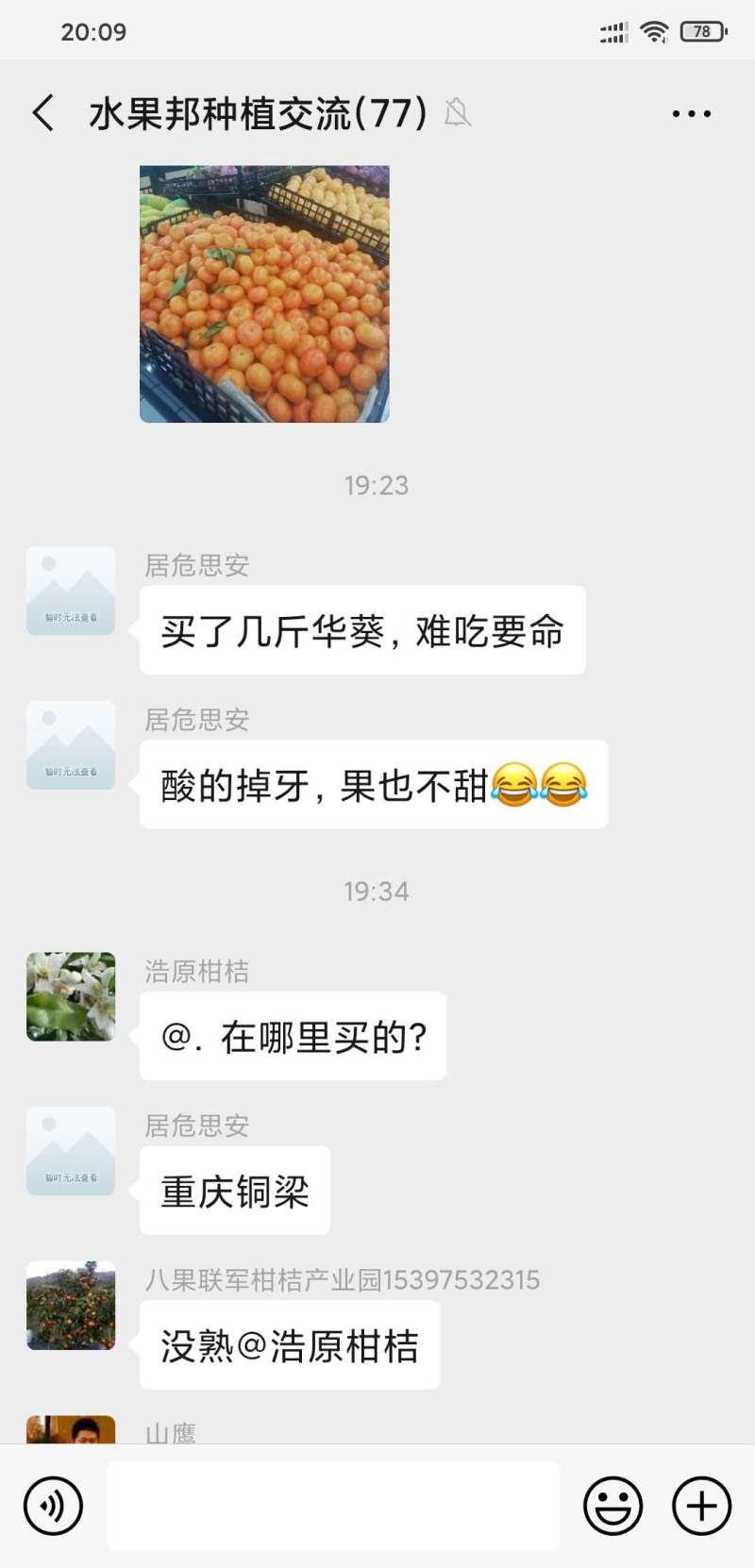Open the emoji picker
Image resolution: width=755 pixels, height=1568 pixels.
[x=613, y=1506]
